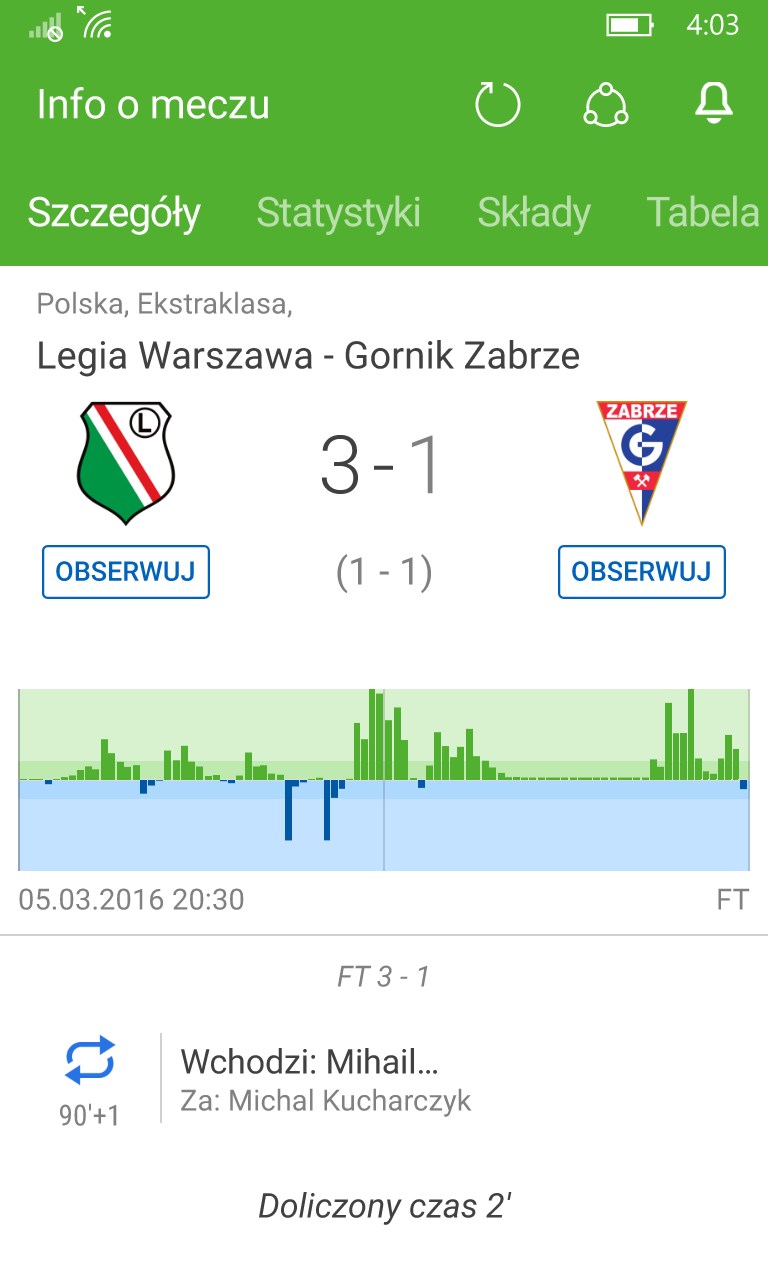The width and height of the screenshot is (768, 1280).
Task: Select the Szczegóły tab
Action: pos(114,213)
